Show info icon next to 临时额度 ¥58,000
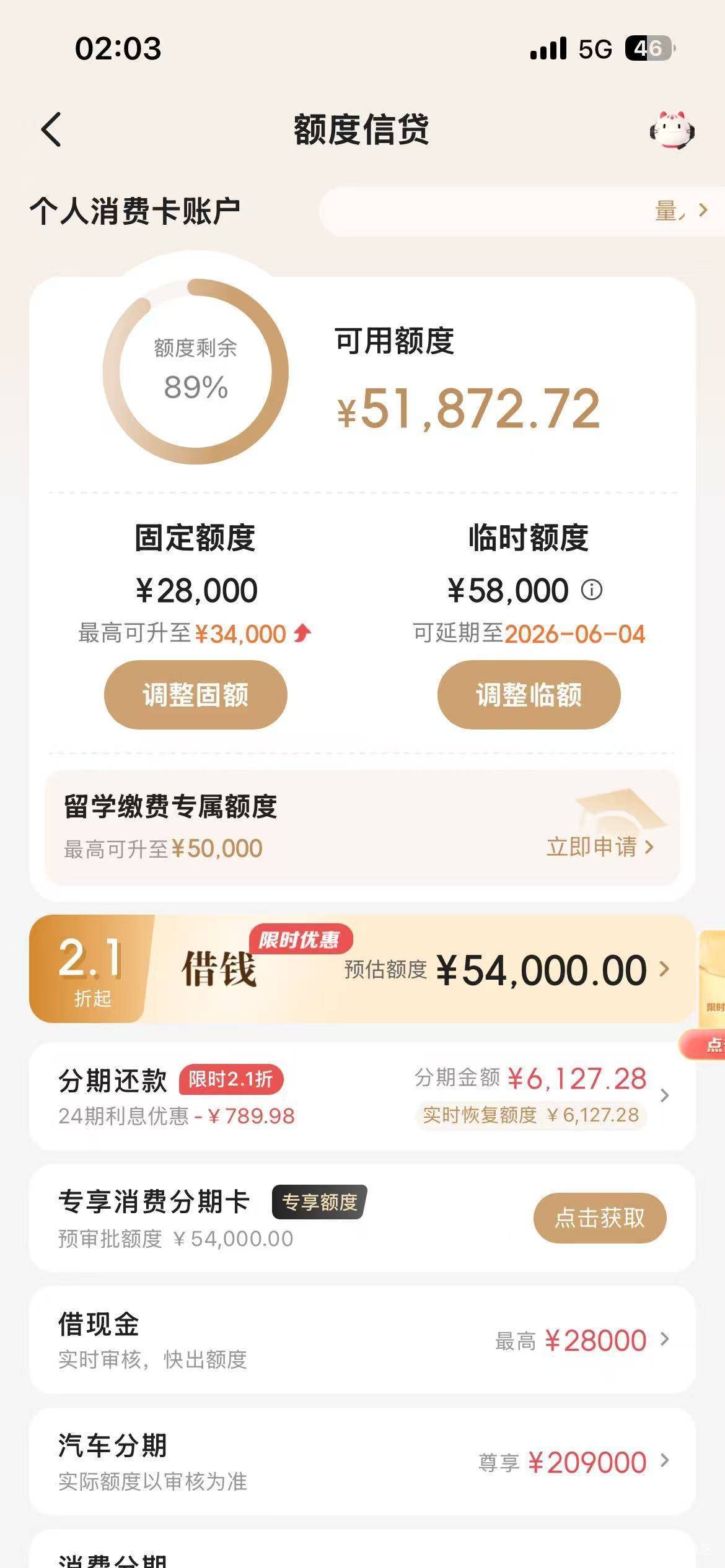Screen dimensions: 725x1568 tap(592, 590)
